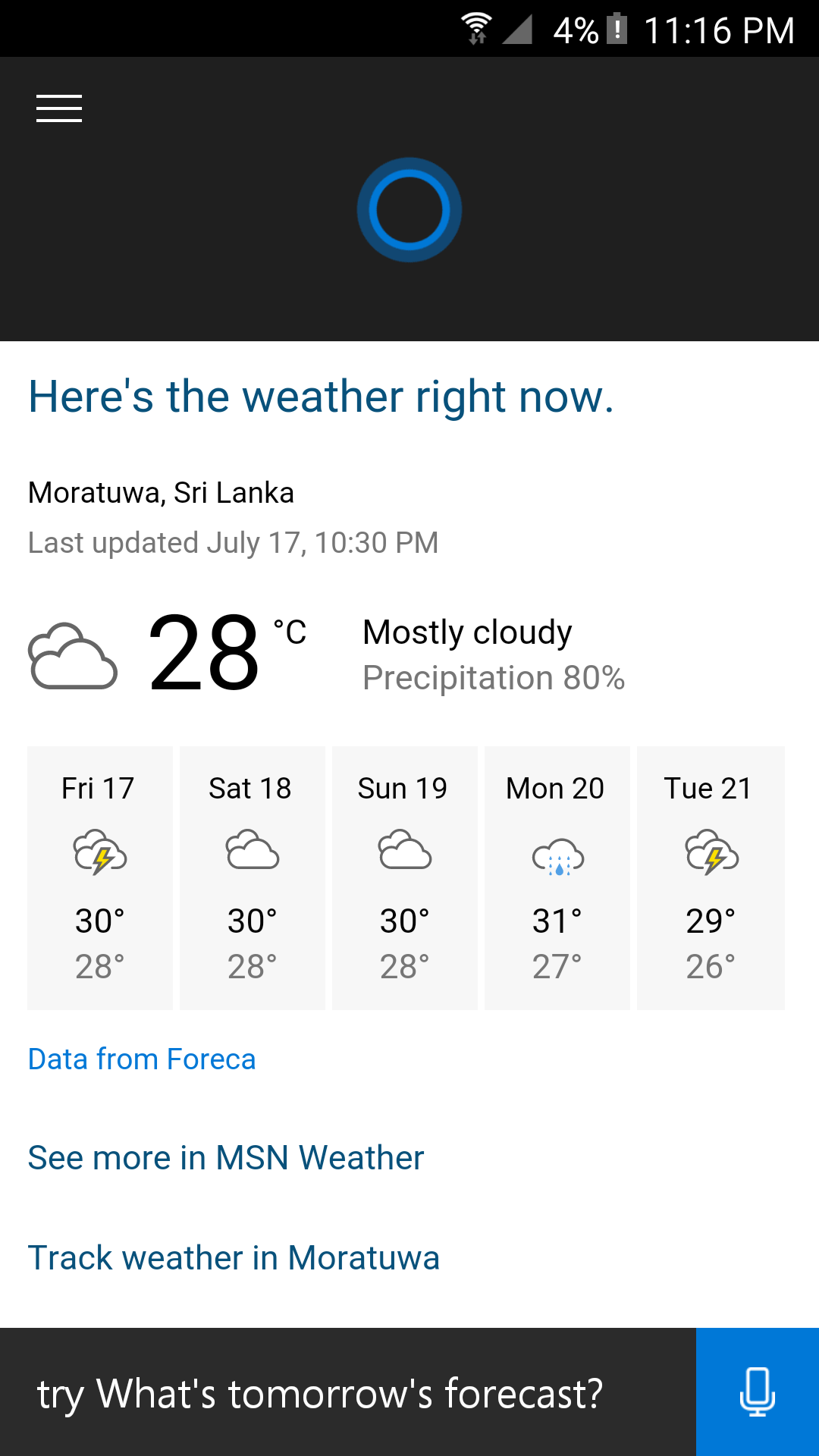Open the Sun 19 forecast card

[405, 877]
